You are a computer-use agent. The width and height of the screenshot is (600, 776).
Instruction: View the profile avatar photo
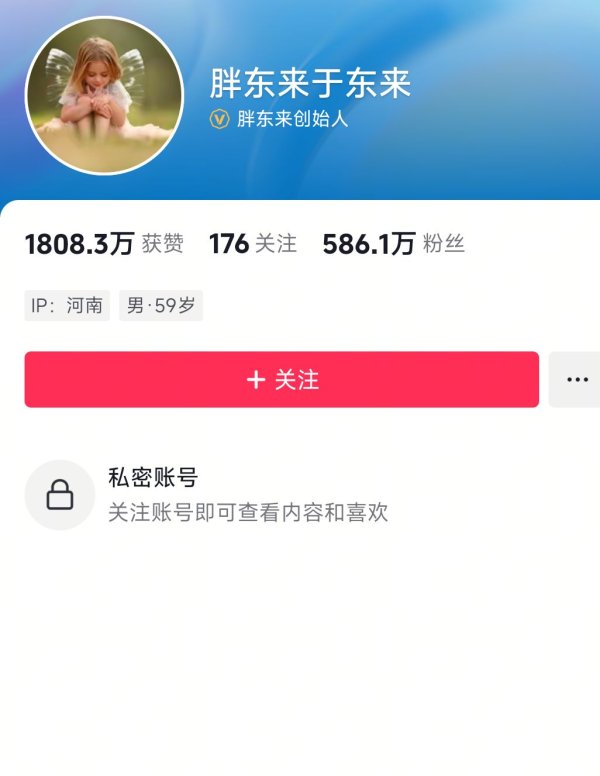pyautogui.click(x=104, y=96)
